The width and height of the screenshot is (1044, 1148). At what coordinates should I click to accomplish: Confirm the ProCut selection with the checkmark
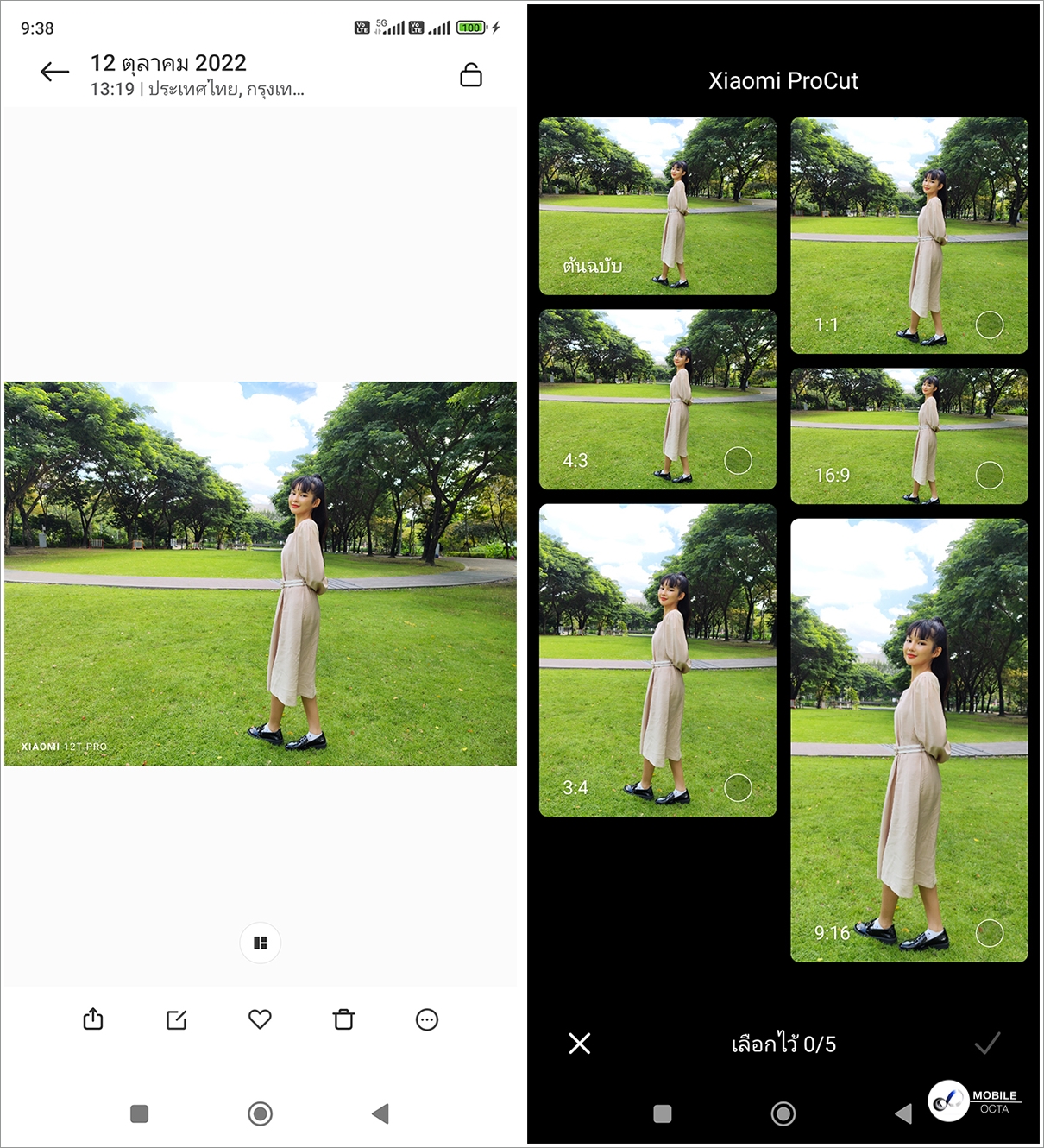987,1044
